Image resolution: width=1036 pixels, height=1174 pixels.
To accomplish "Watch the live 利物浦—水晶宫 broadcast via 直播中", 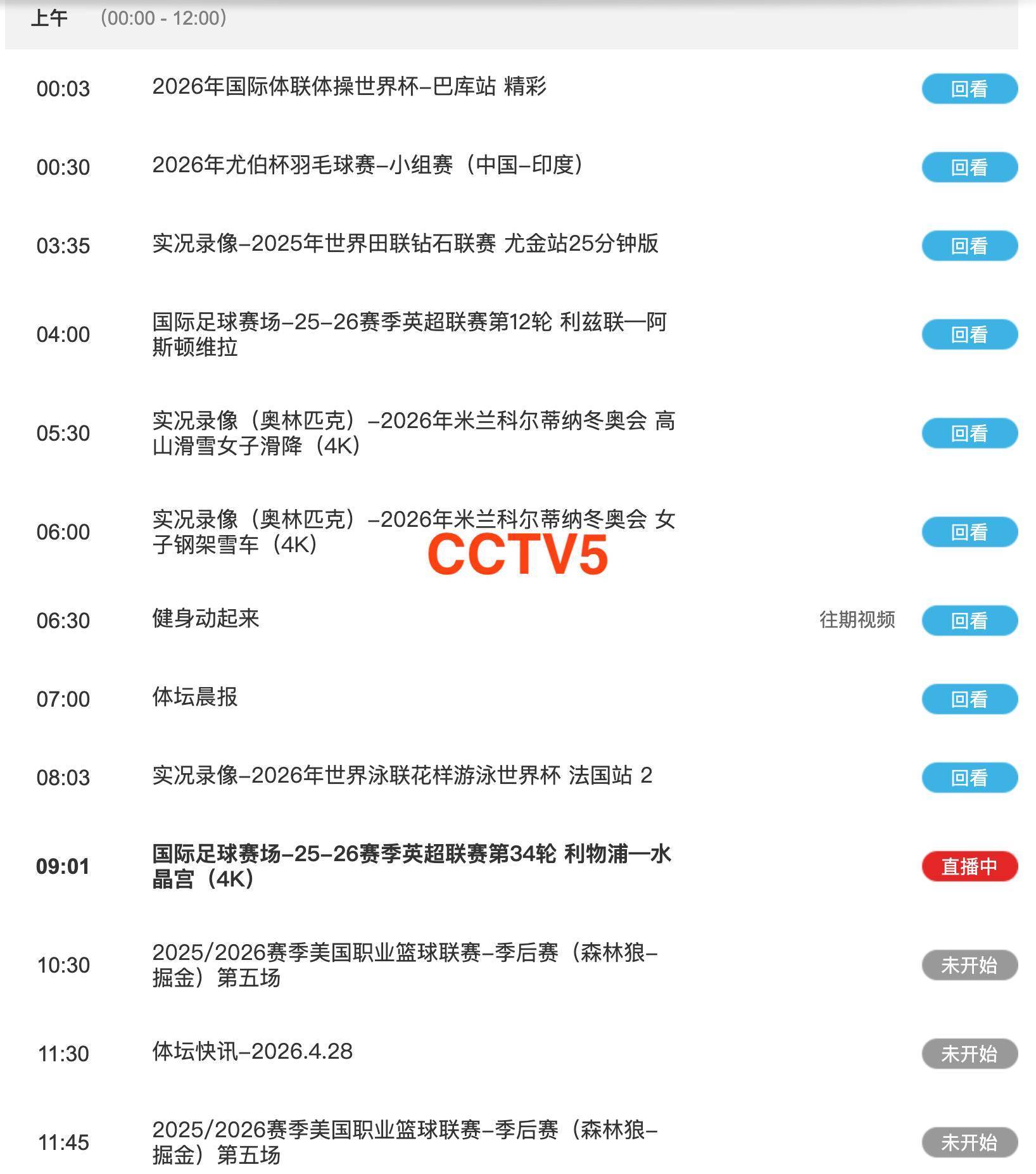I will pyautogui.click(x=969, y=866).
